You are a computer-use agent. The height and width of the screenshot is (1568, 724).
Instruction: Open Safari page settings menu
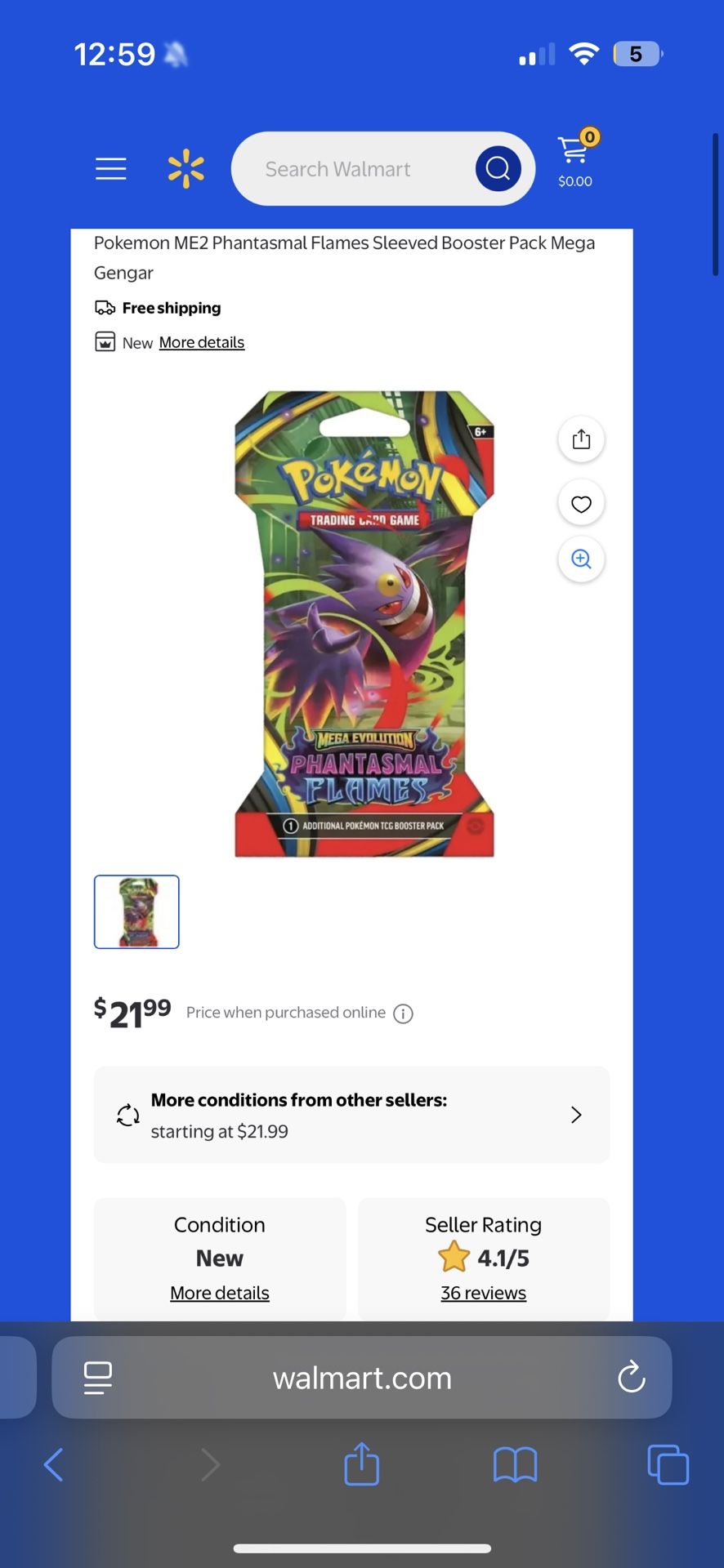(x=98, y=1378)
